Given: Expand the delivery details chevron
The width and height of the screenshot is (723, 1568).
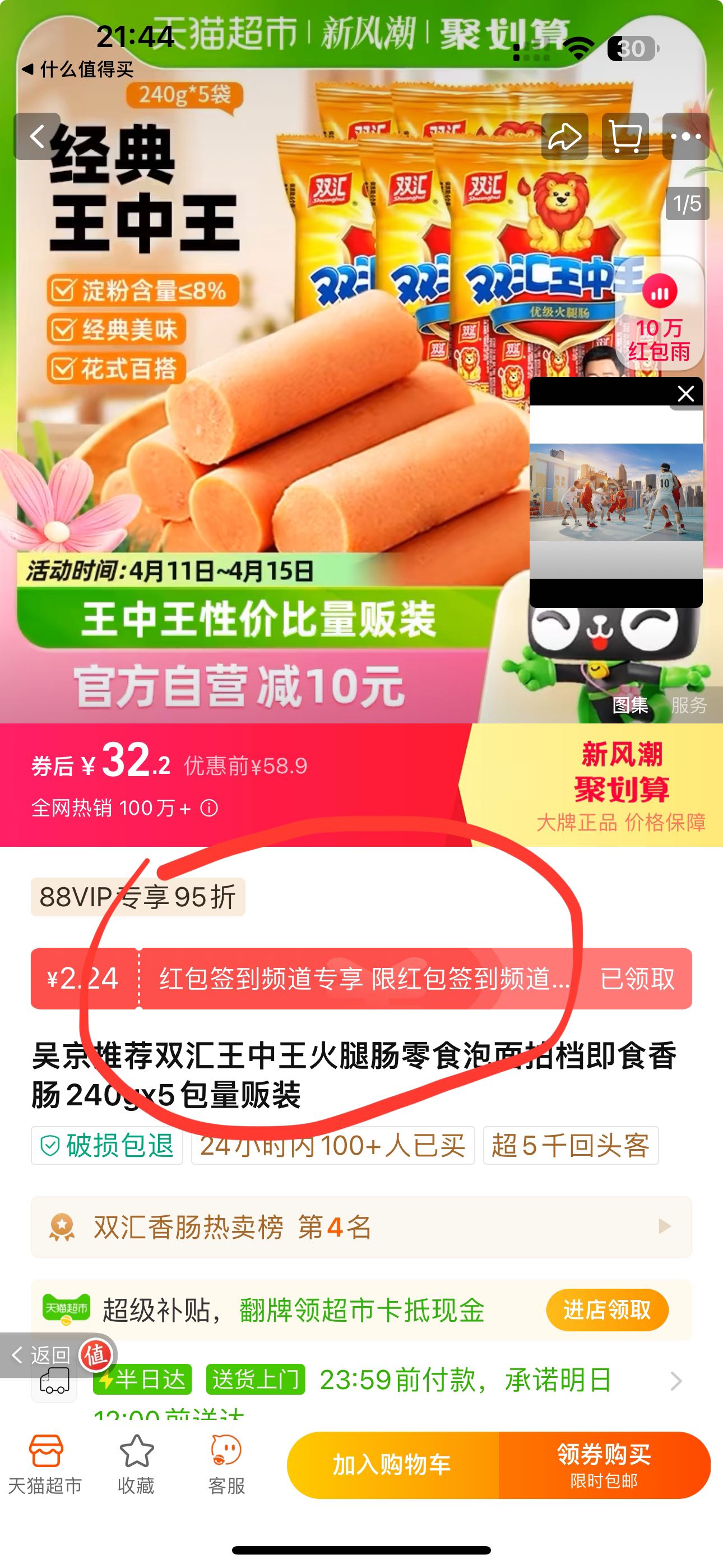Looking at the screenshot, I should pyautogui.click(x=675, y=1381).
